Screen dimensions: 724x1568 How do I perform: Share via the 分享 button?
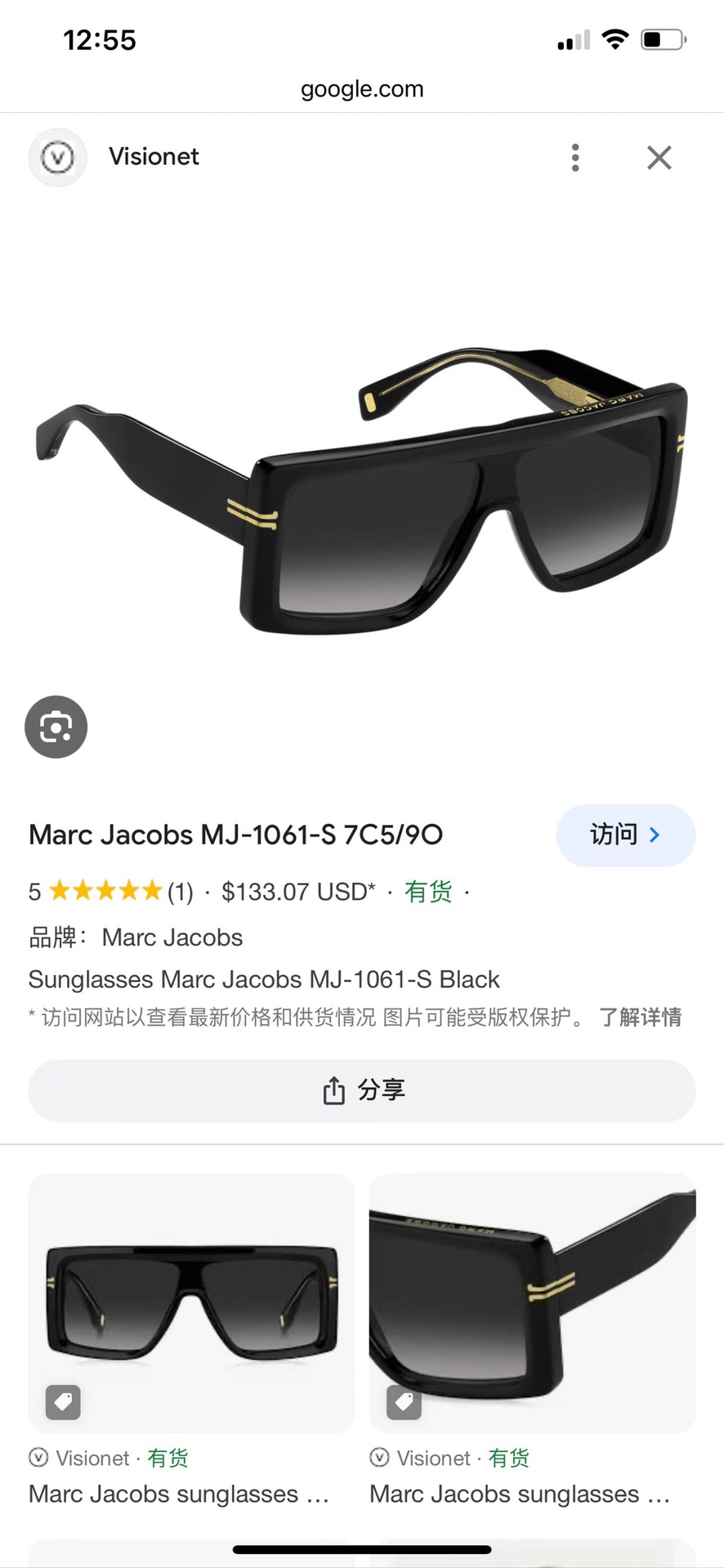[362, 1090]
